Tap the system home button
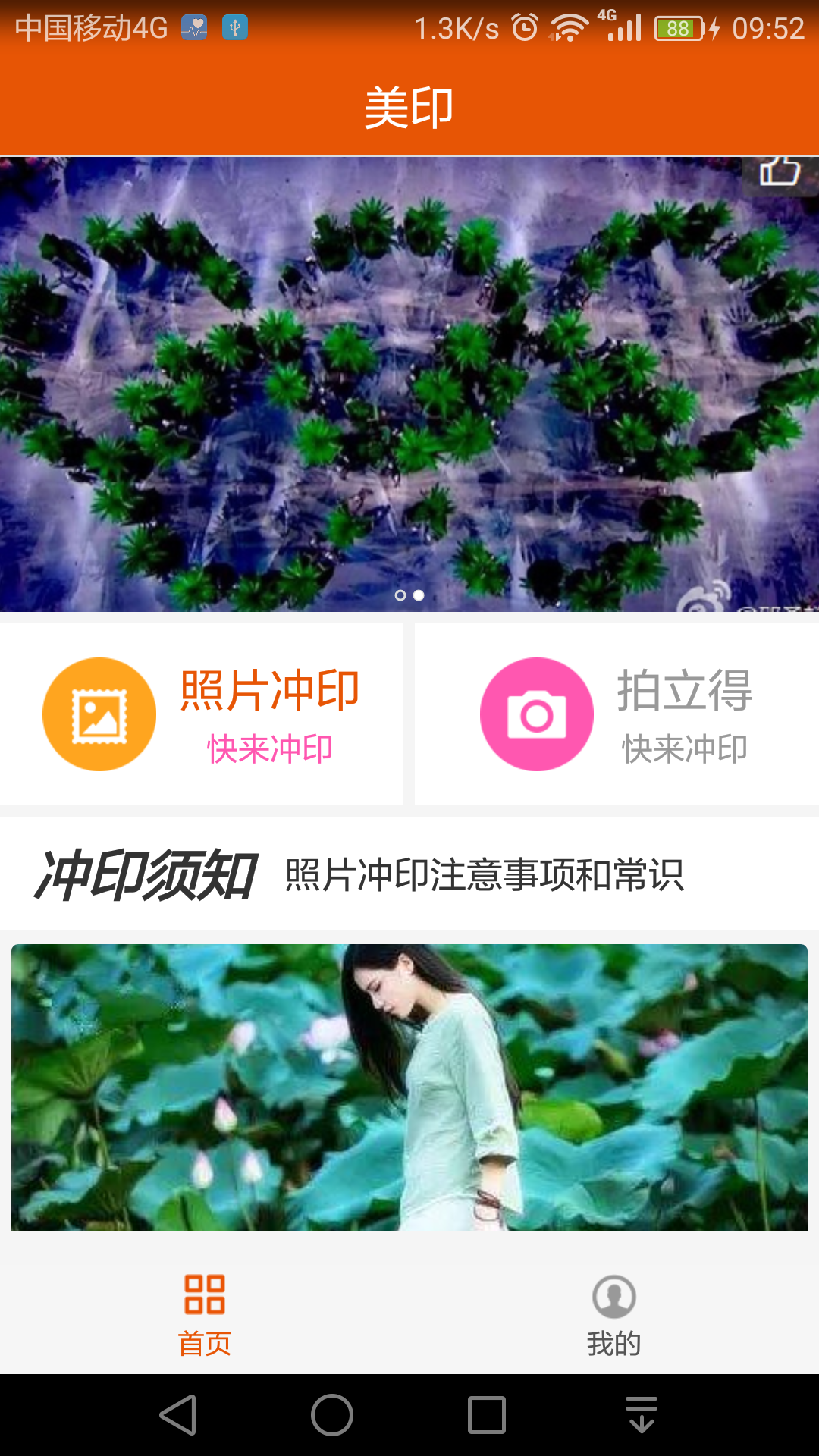This screenshot has width=819, height=1456. point(332,1415)
